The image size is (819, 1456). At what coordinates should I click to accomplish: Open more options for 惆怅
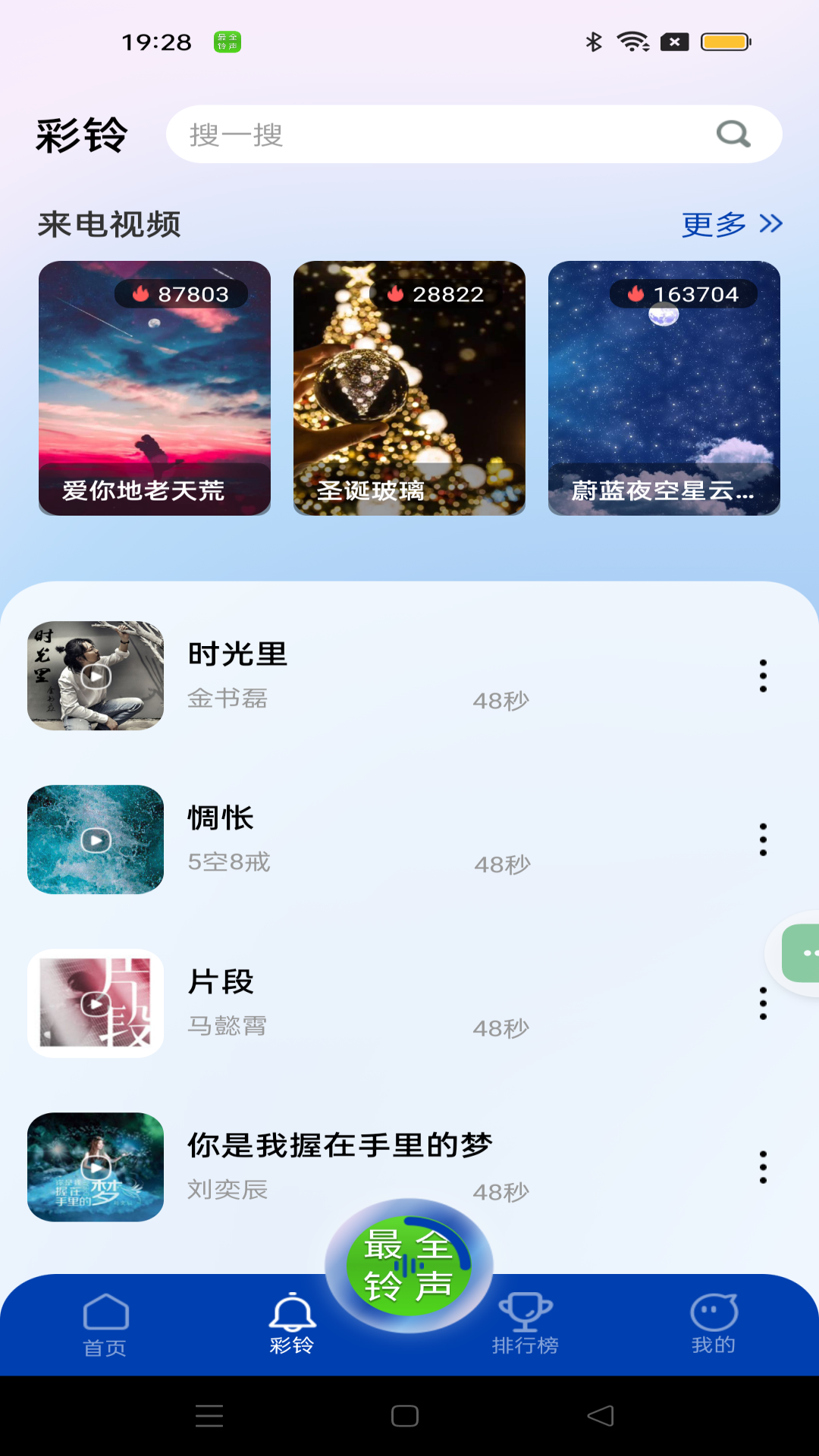click(763, 839)
